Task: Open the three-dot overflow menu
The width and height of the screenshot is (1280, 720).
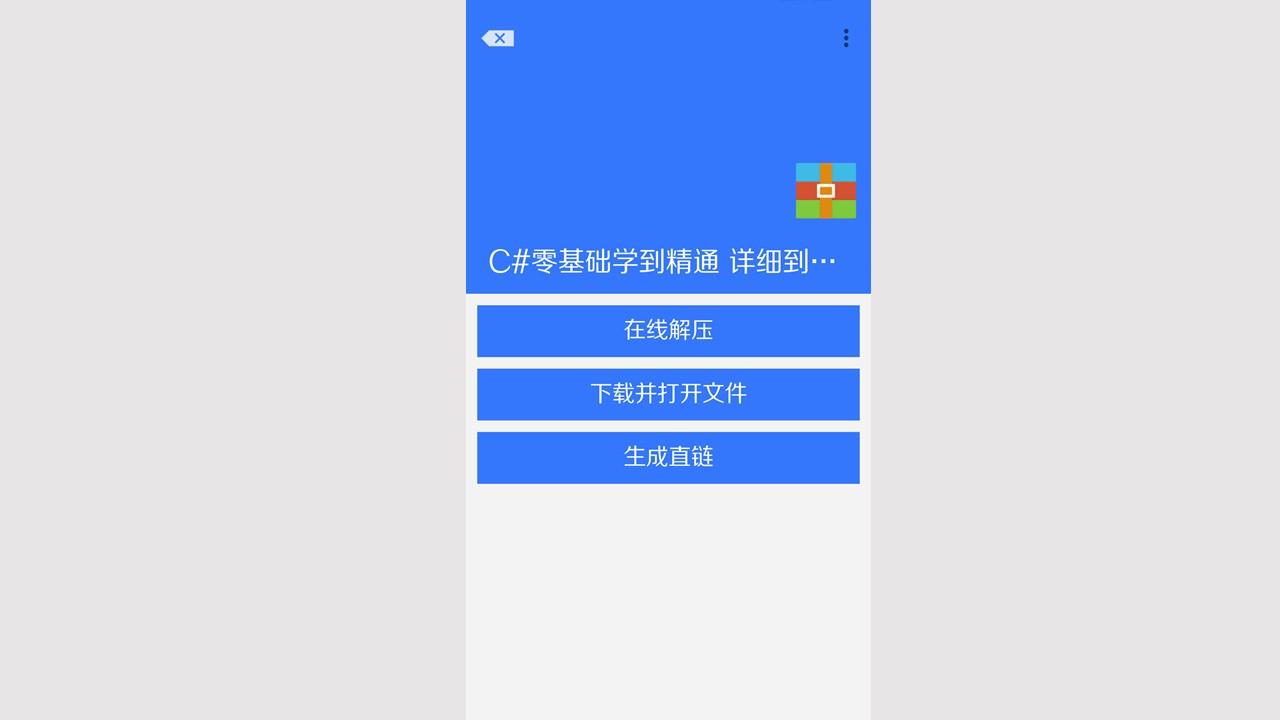Action: click(x=846, y=38)
